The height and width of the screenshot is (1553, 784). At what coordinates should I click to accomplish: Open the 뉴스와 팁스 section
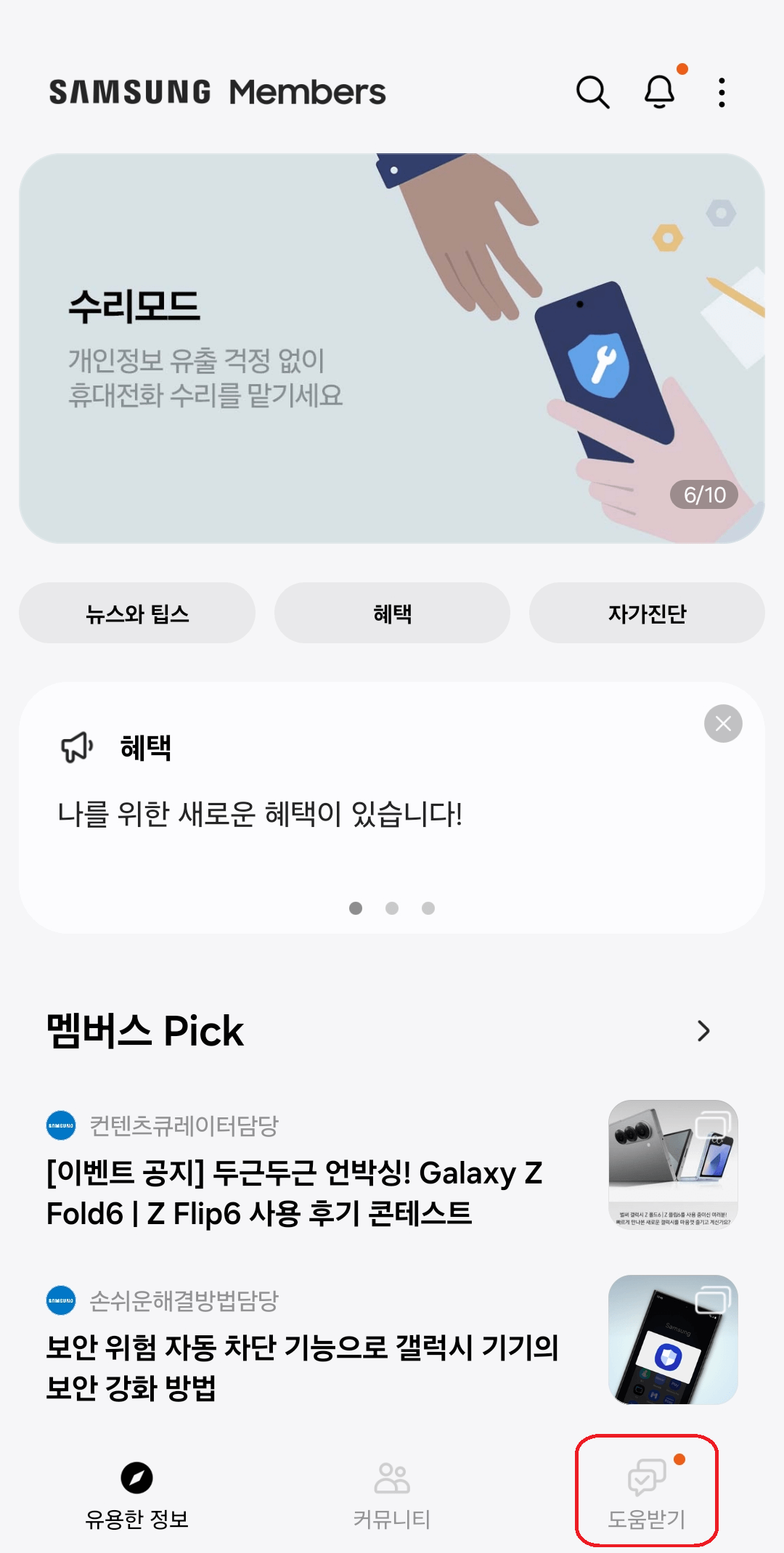[x=137, y=613]
